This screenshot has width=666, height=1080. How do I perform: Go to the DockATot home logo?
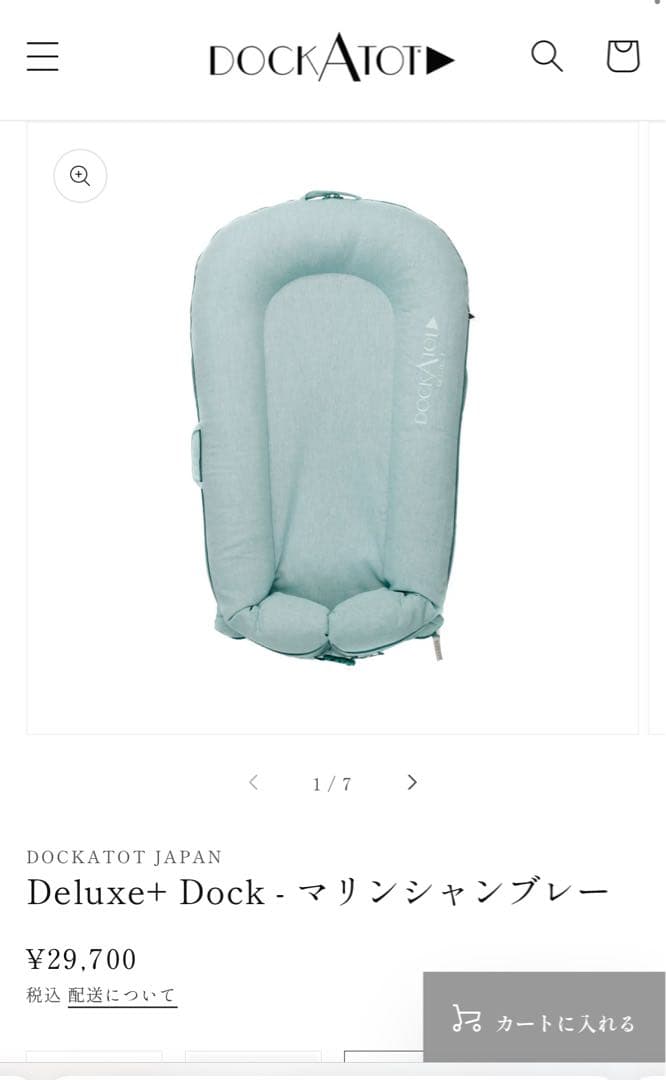click(331, 58)
